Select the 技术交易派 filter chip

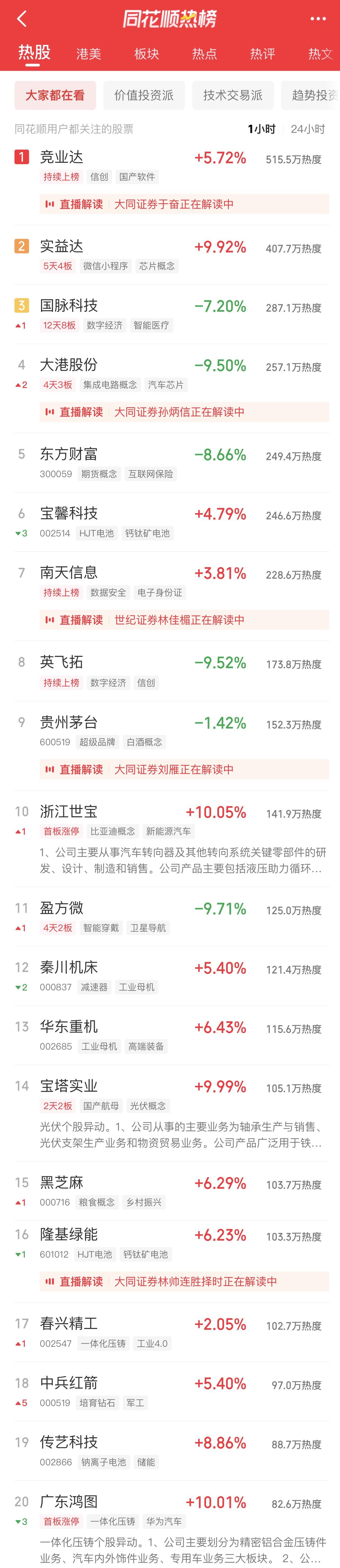click(232, 95)
